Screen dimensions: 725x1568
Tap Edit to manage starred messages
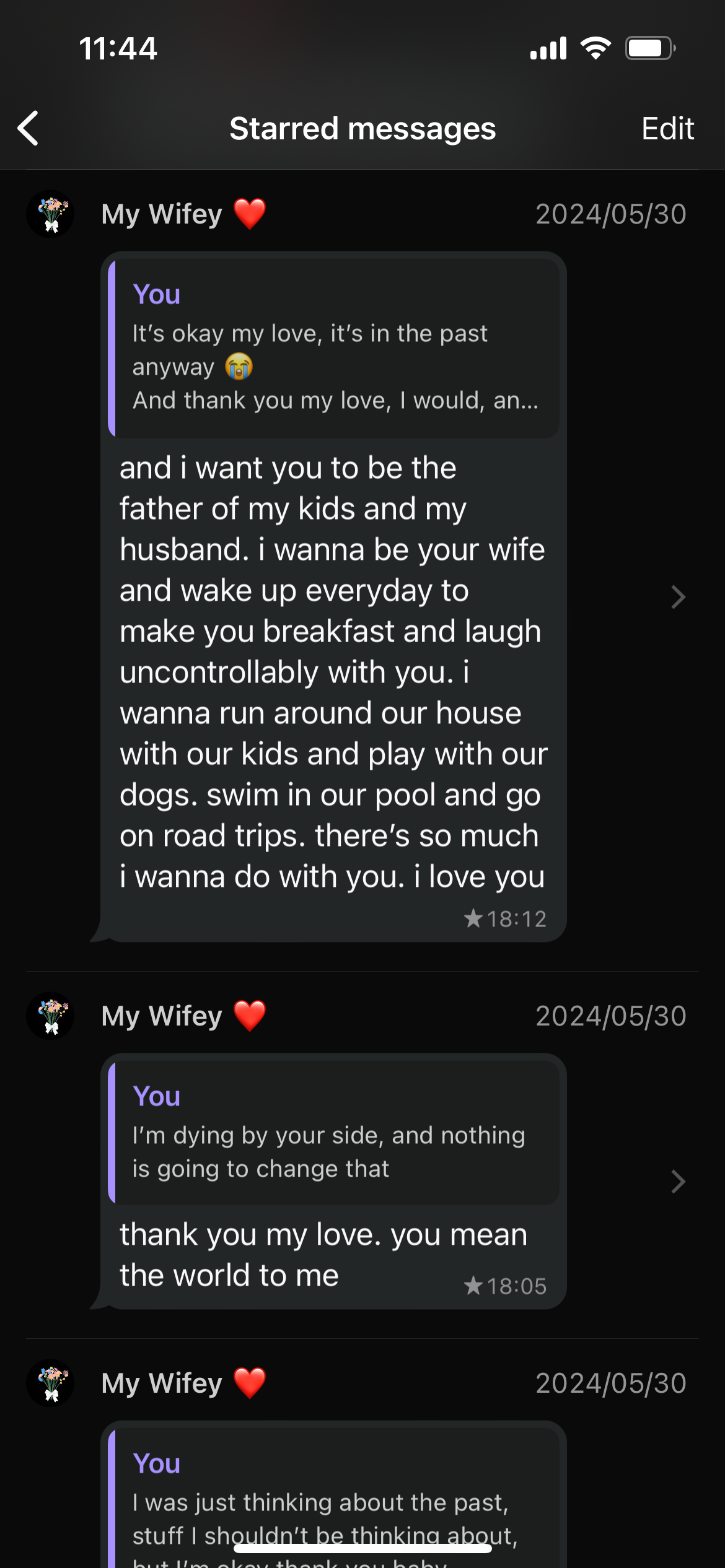click(x=667, y=129)
